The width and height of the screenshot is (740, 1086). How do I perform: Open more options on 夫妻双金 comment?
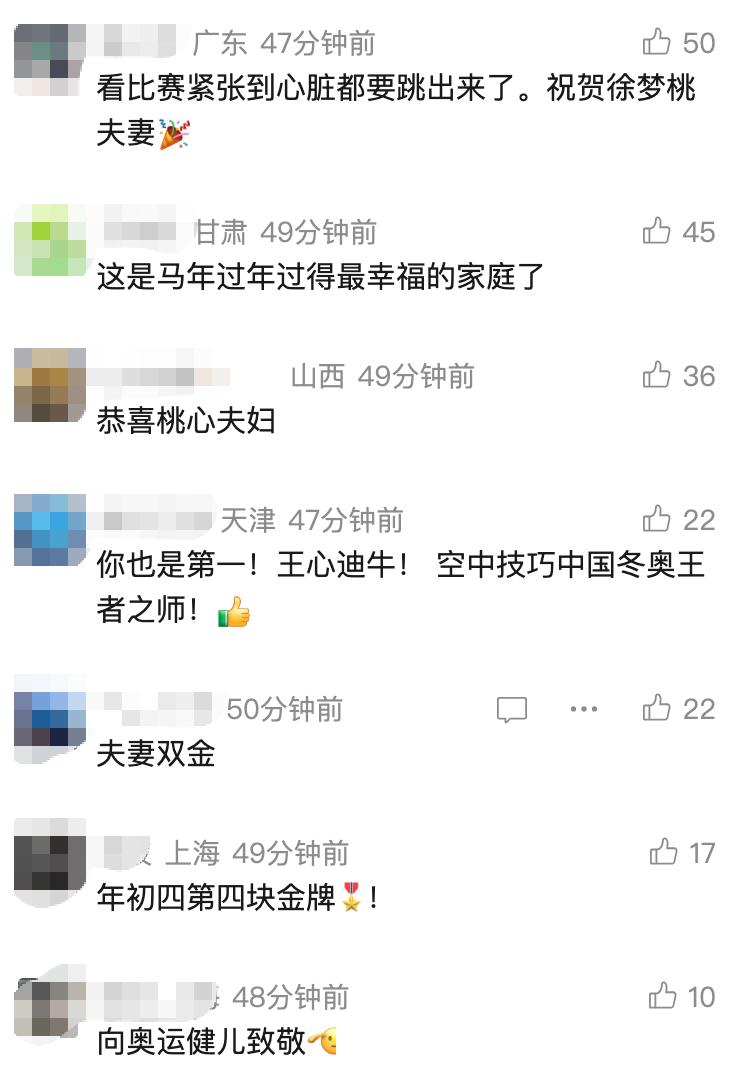(584, 709)
